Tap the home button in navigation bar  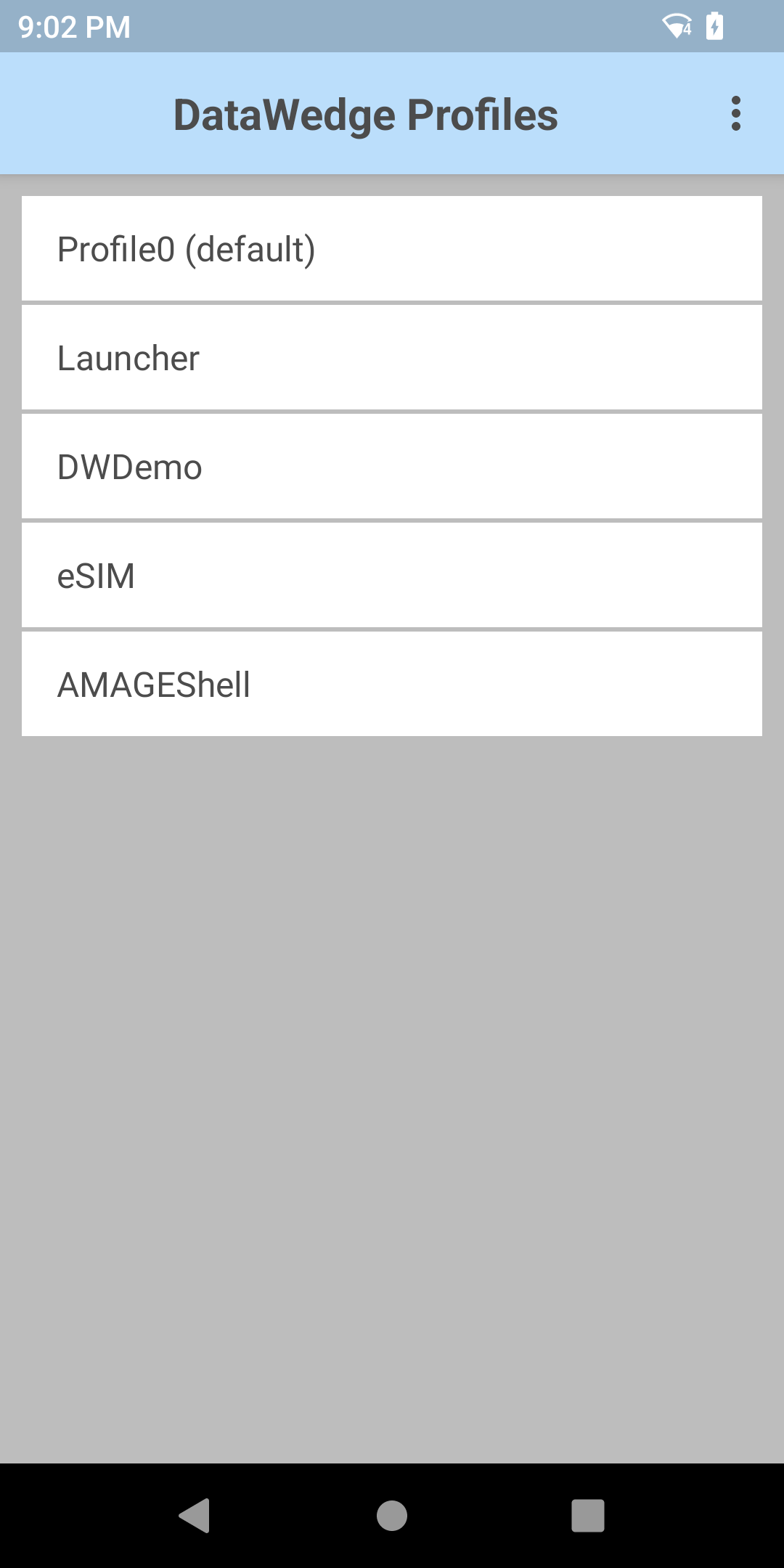(x=392, y=1515)
